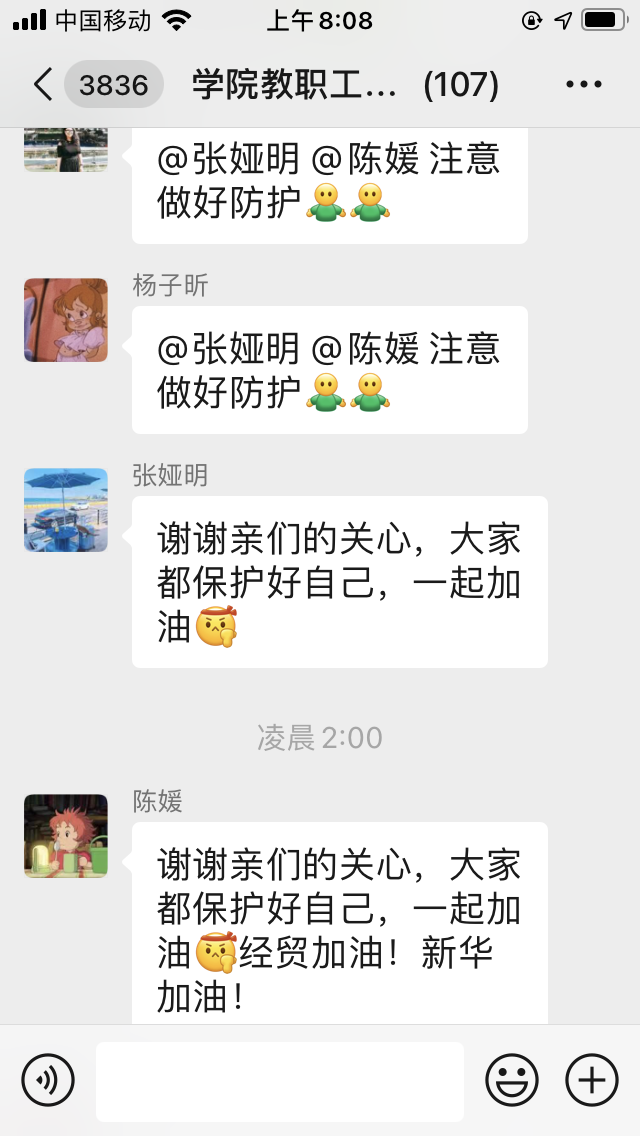View 陈媛's profile avatar
The width and height of the screenshot is (640, 1136).
point(66,836)
